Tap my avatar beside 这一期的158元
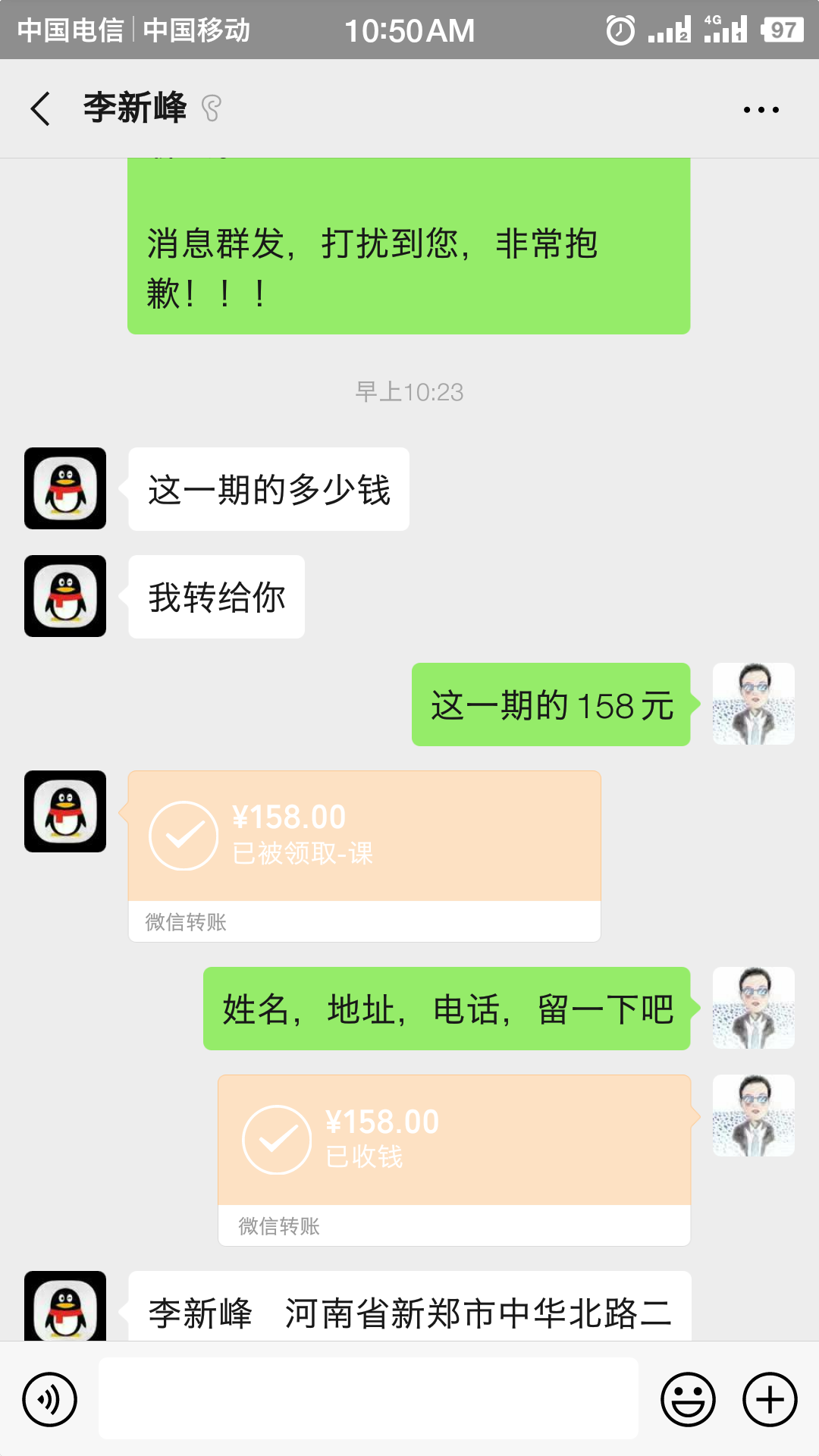819x1456 pixels. pos(753,704)
